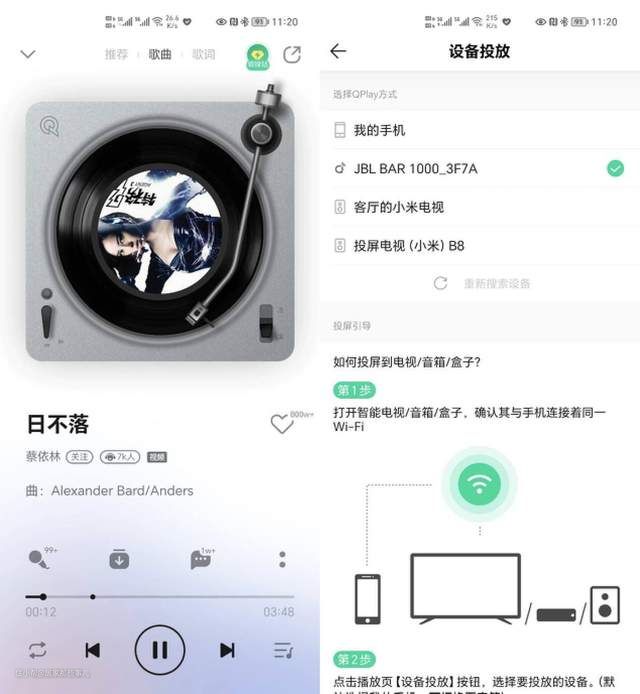The height and width of the screenshot is (694, 640).
Task: Pause the current song
Action: click(160, 650)
